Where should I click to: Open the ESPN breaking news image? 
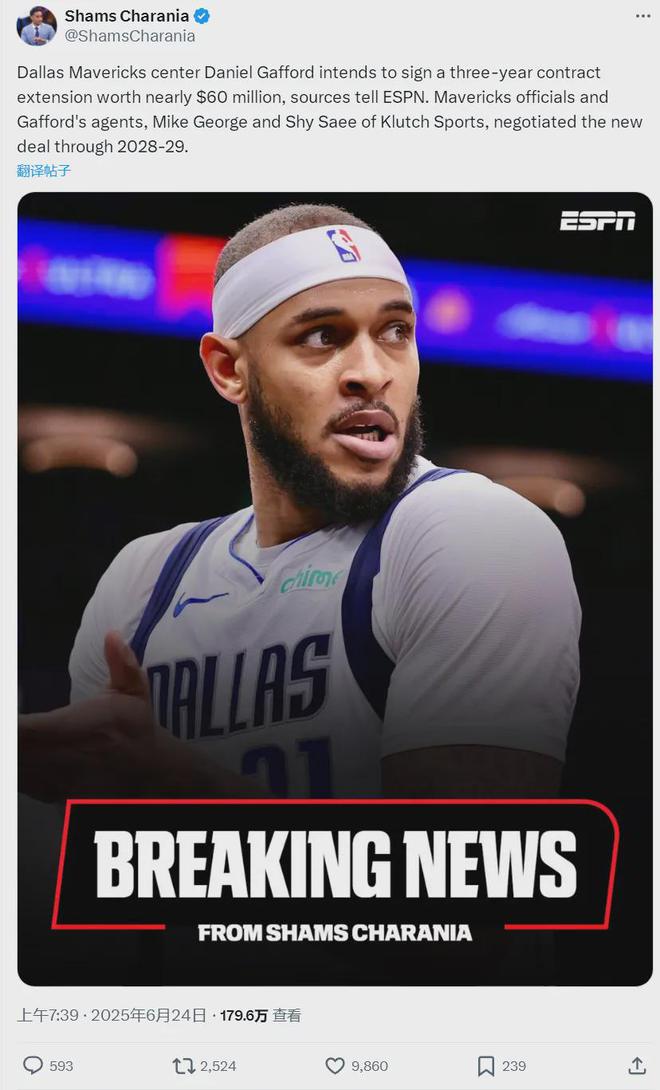(x=334, y=588)
